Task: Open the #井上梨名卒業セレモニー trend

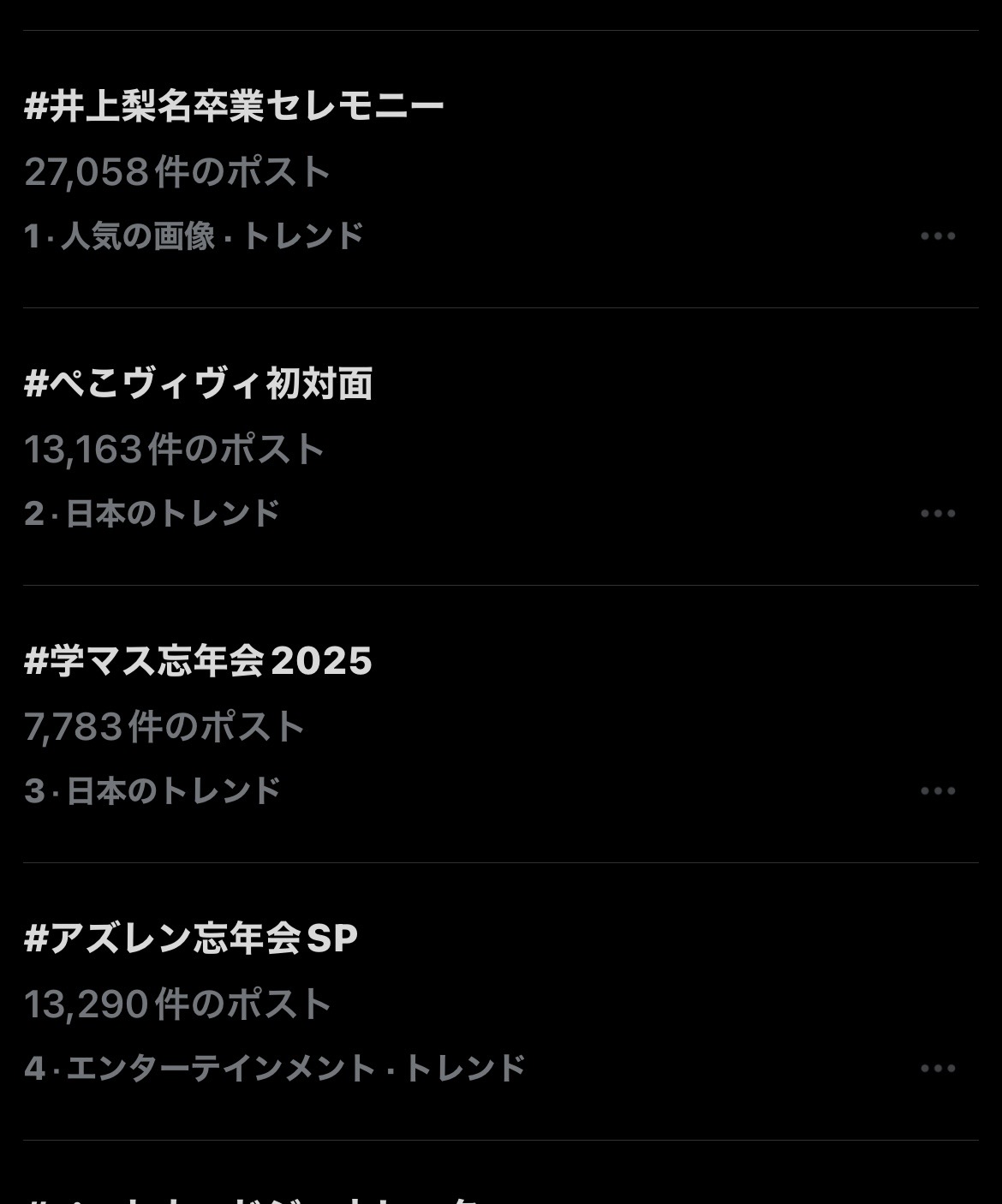Action: (x=235, y=107)
